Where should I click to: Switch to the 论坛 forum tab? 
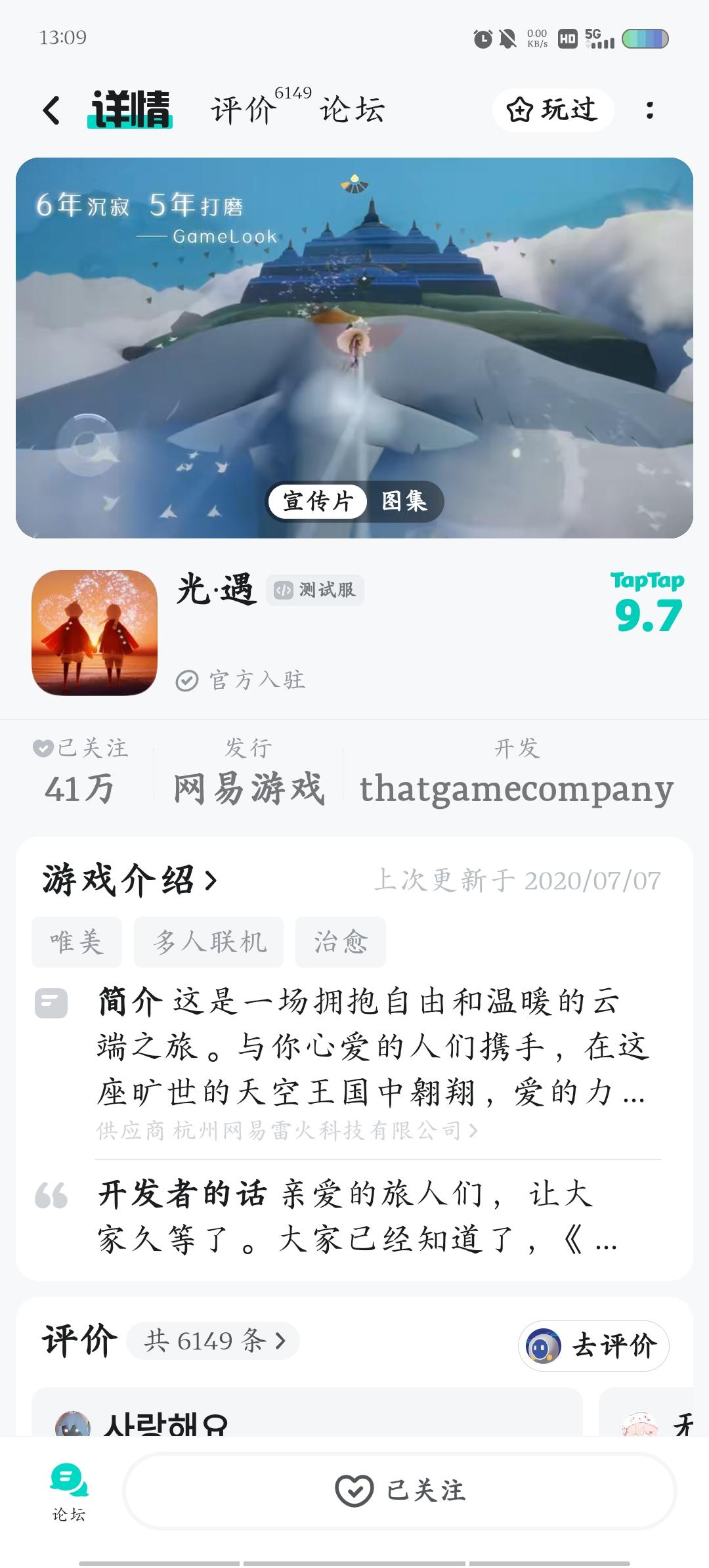click(353, 110)
